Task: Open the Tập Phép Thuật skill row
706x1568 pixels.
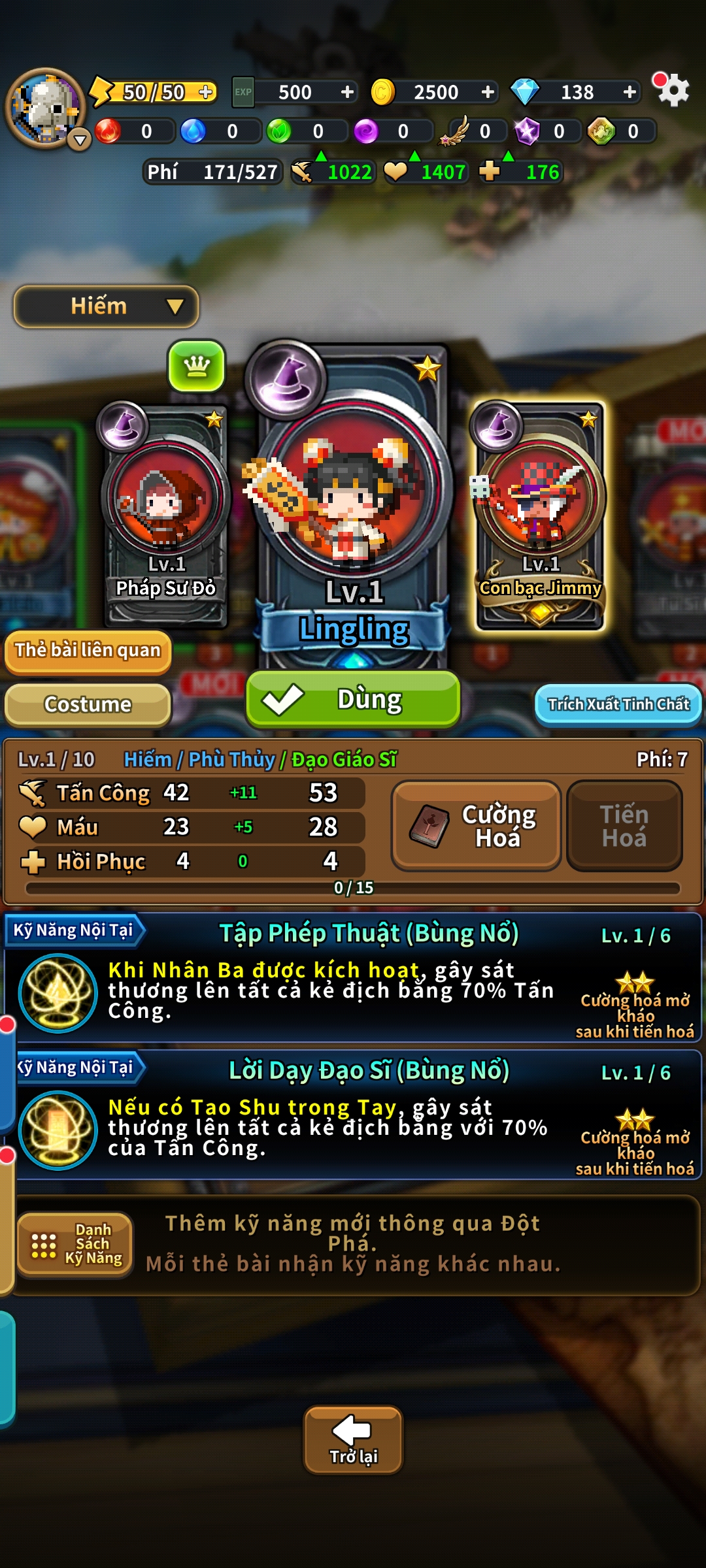Action: pyautogui.click(x=353, y=977)
